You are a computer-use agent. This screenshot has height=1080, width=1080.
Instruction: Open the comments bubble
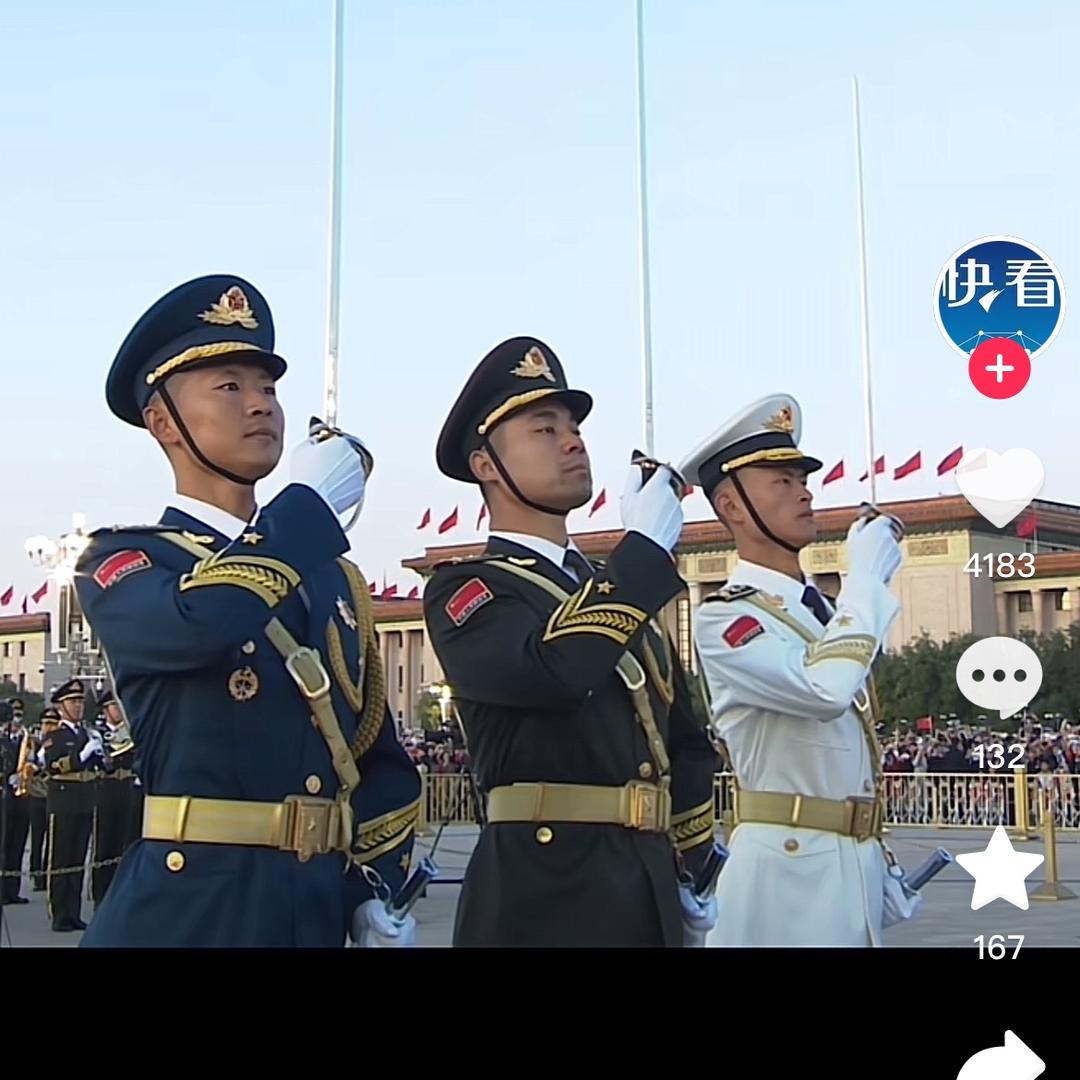[x=999, y=677]
